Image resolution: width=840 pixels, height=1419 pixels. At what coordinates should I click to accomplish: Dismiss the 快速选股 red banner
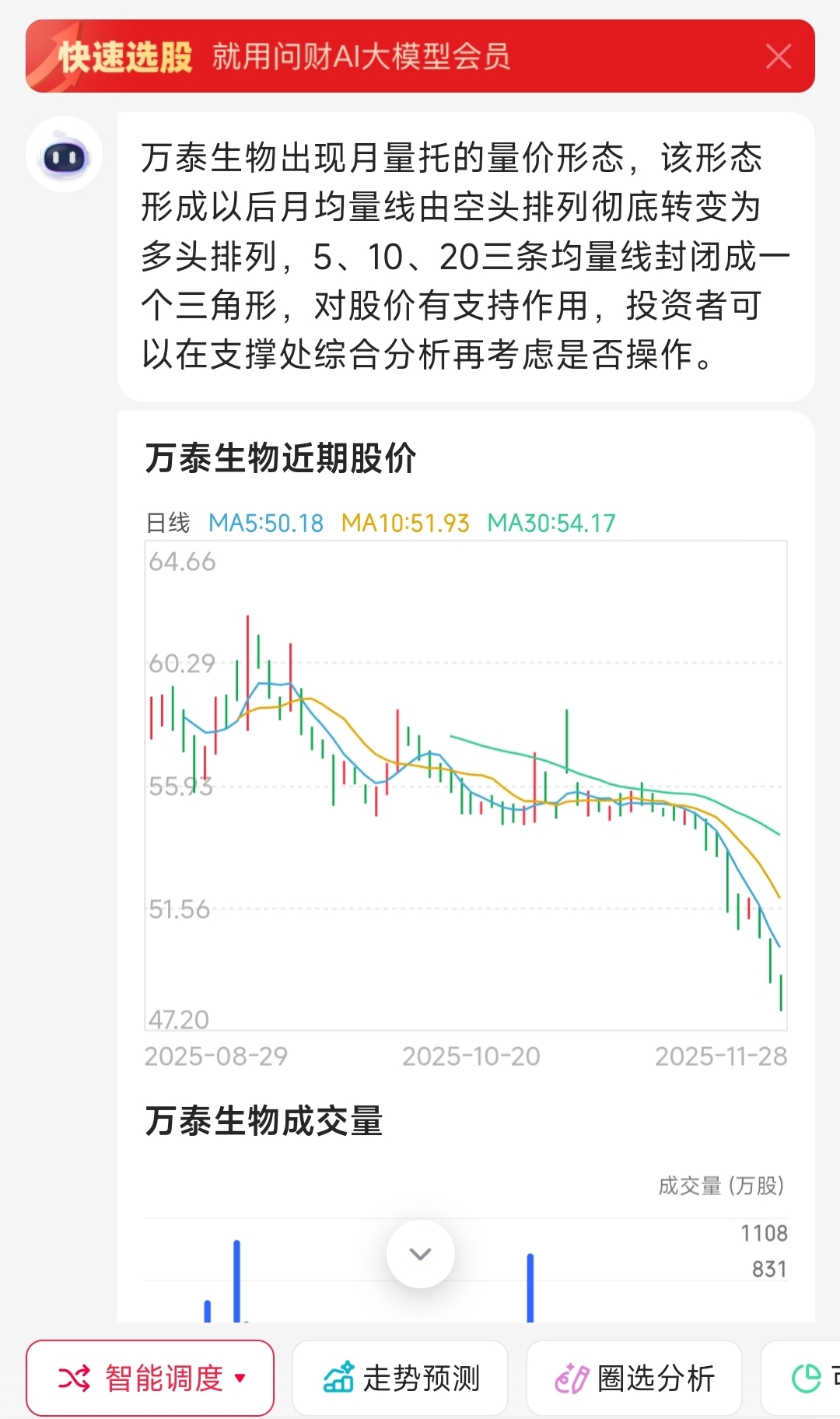[778, 57]
